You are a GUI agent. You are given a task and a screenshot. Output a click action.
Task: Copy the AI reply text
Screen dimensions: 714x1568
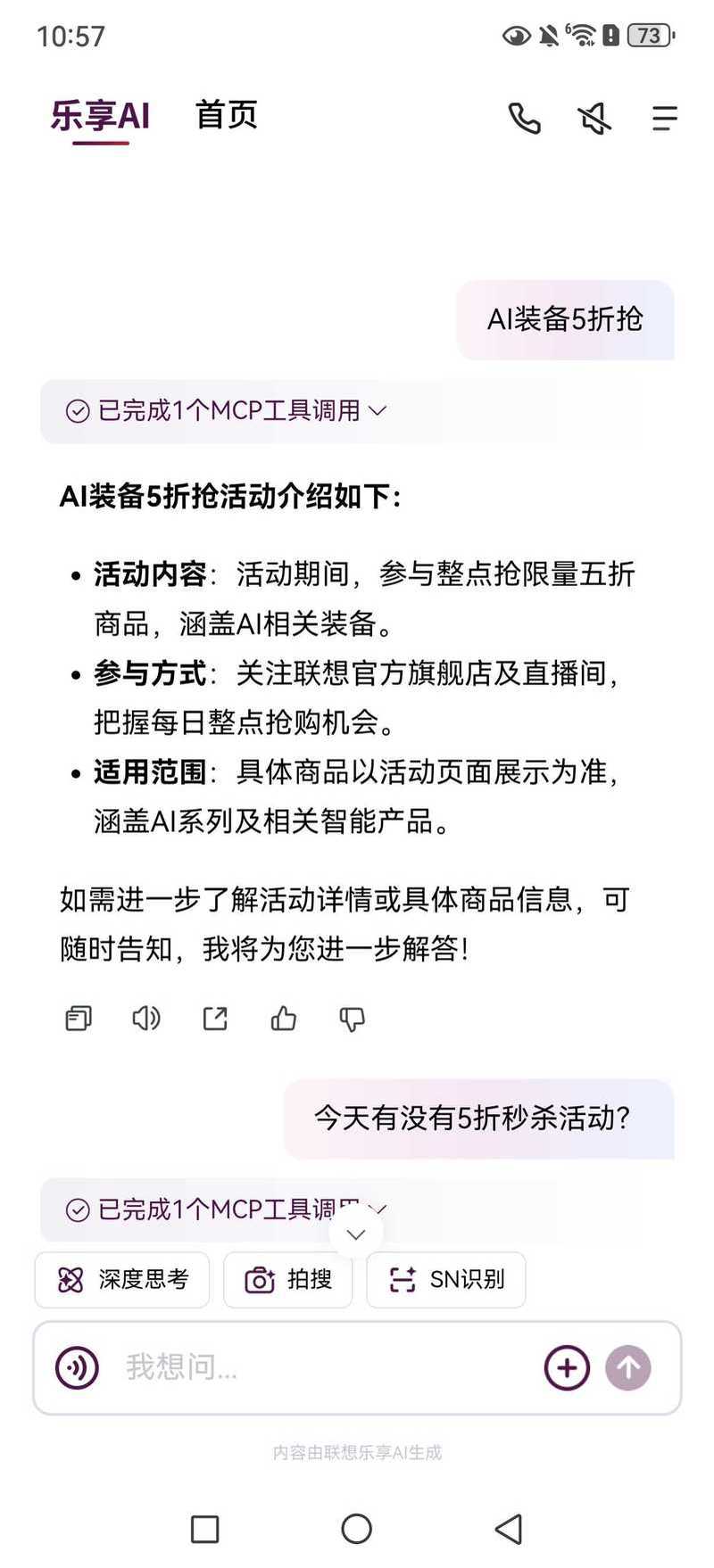click(79, 1019)
